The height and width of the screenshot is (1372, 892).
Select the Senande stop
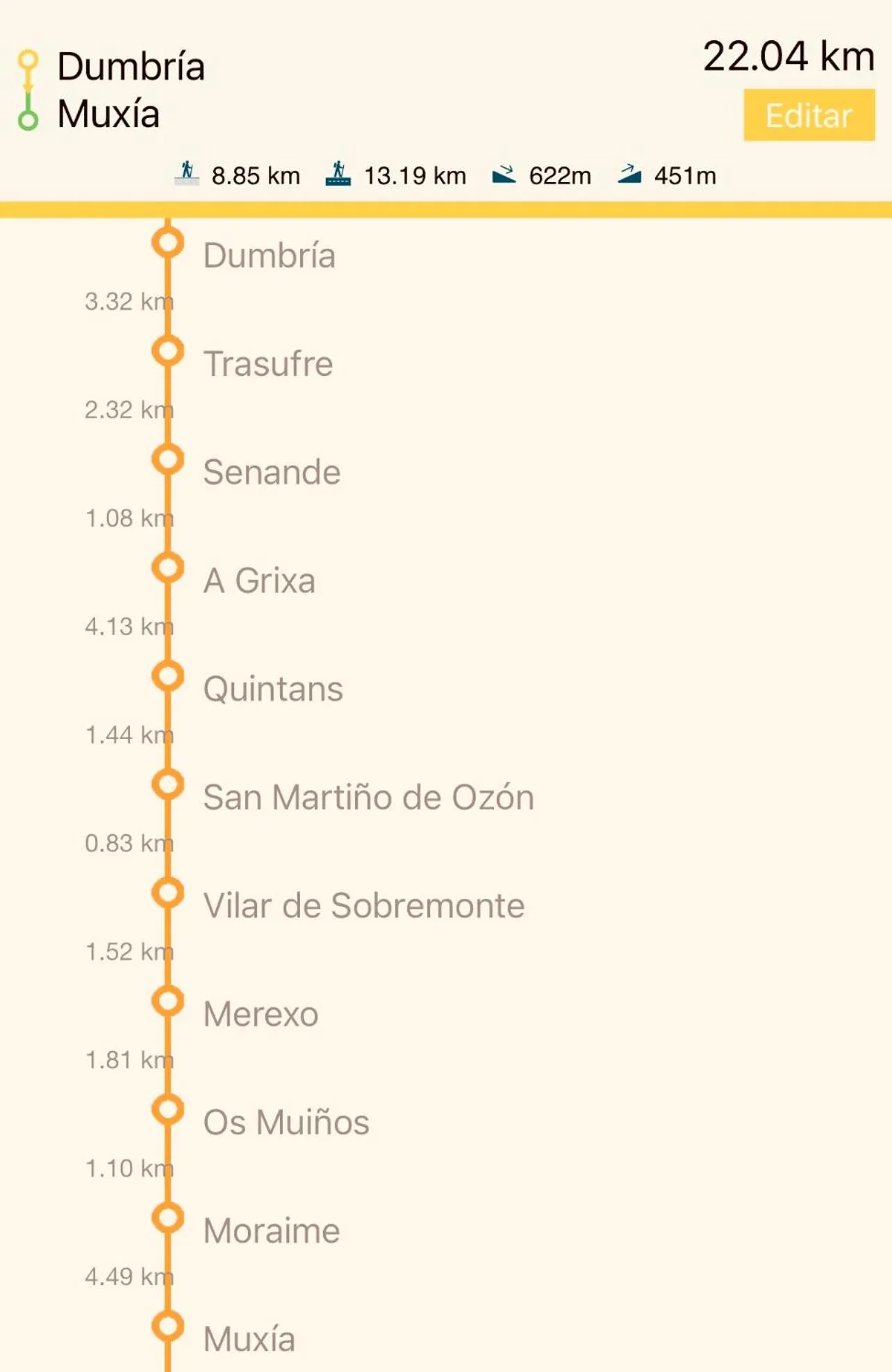[272, 472]
